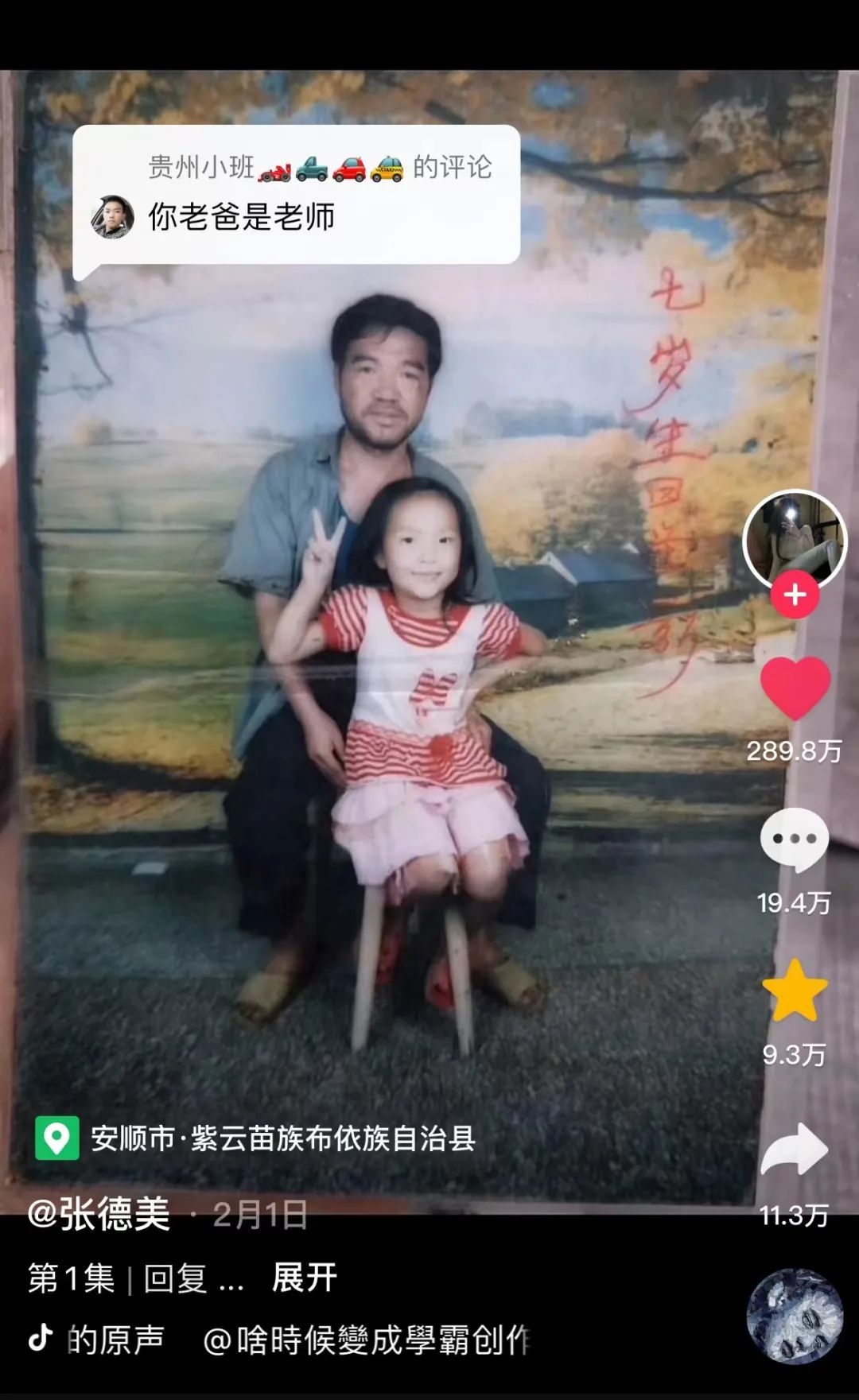
Task: Expand the caption with 展开
Action: pos(304,1278)
